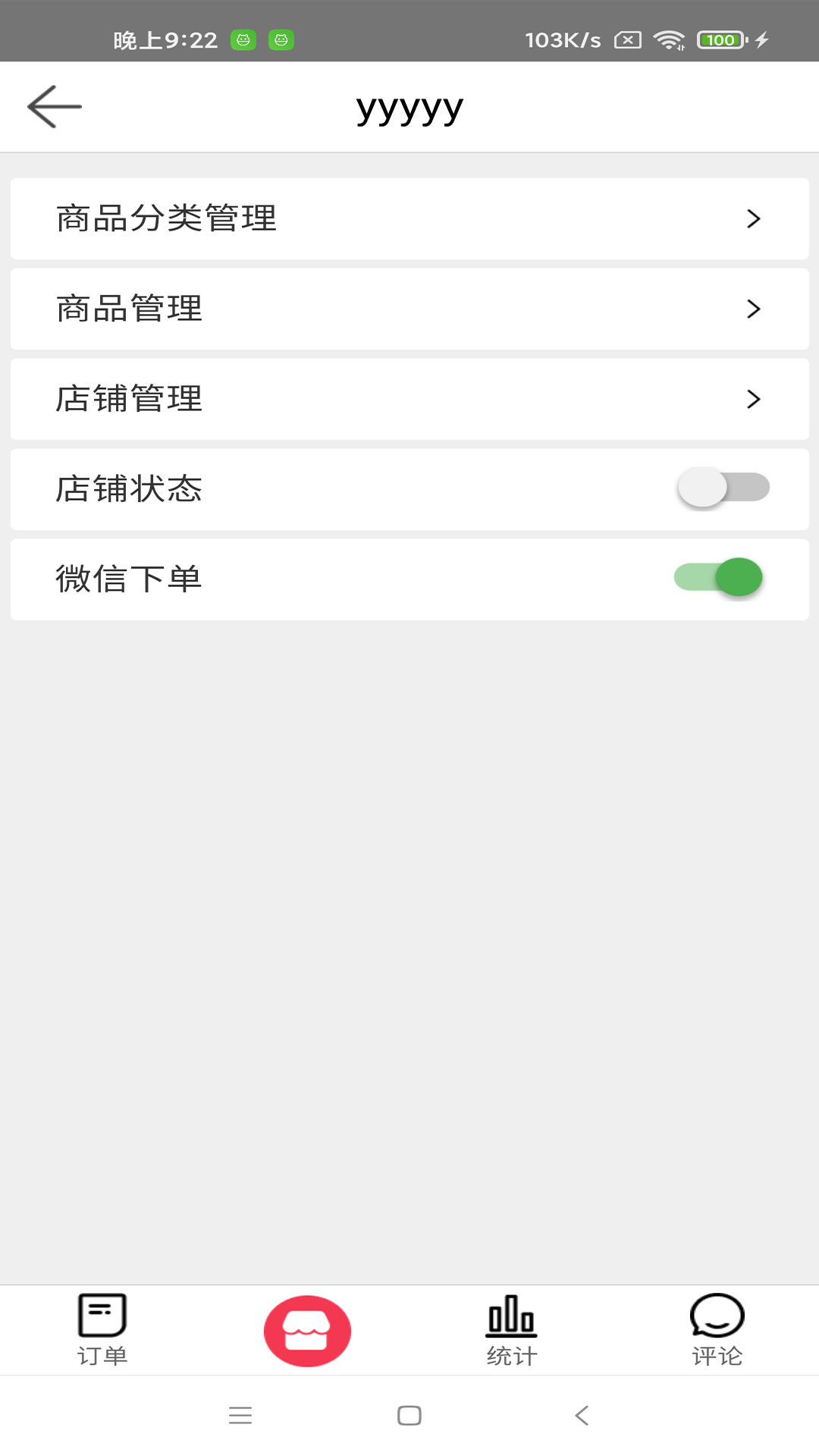This screenshot has height=1456, width=819.
Task: Switch to the 订单 tab
Action: click(x=102, y=1330)
